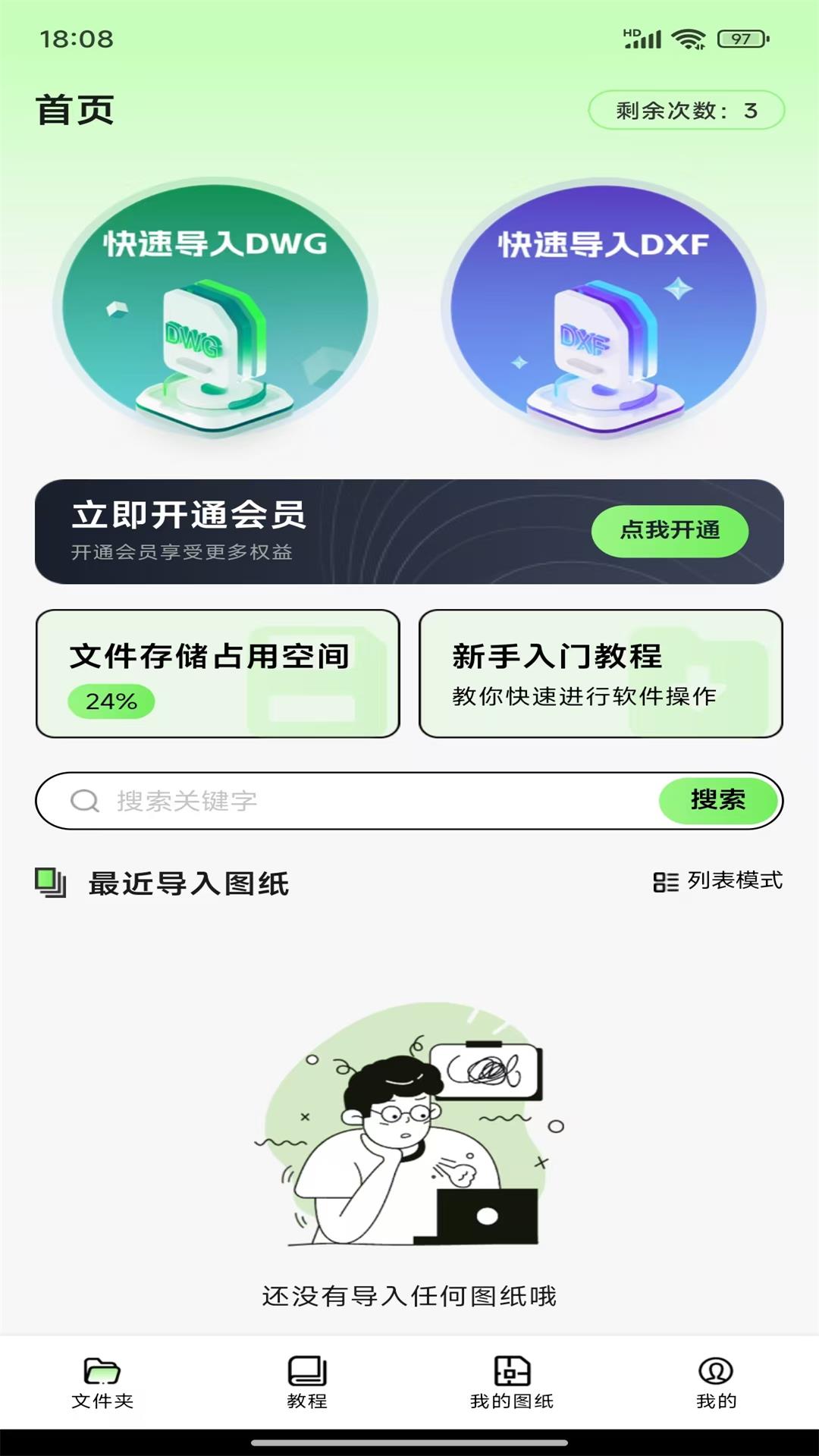
Task: Open the 新手入门教程 tutorial card
Action: (601, 673)
